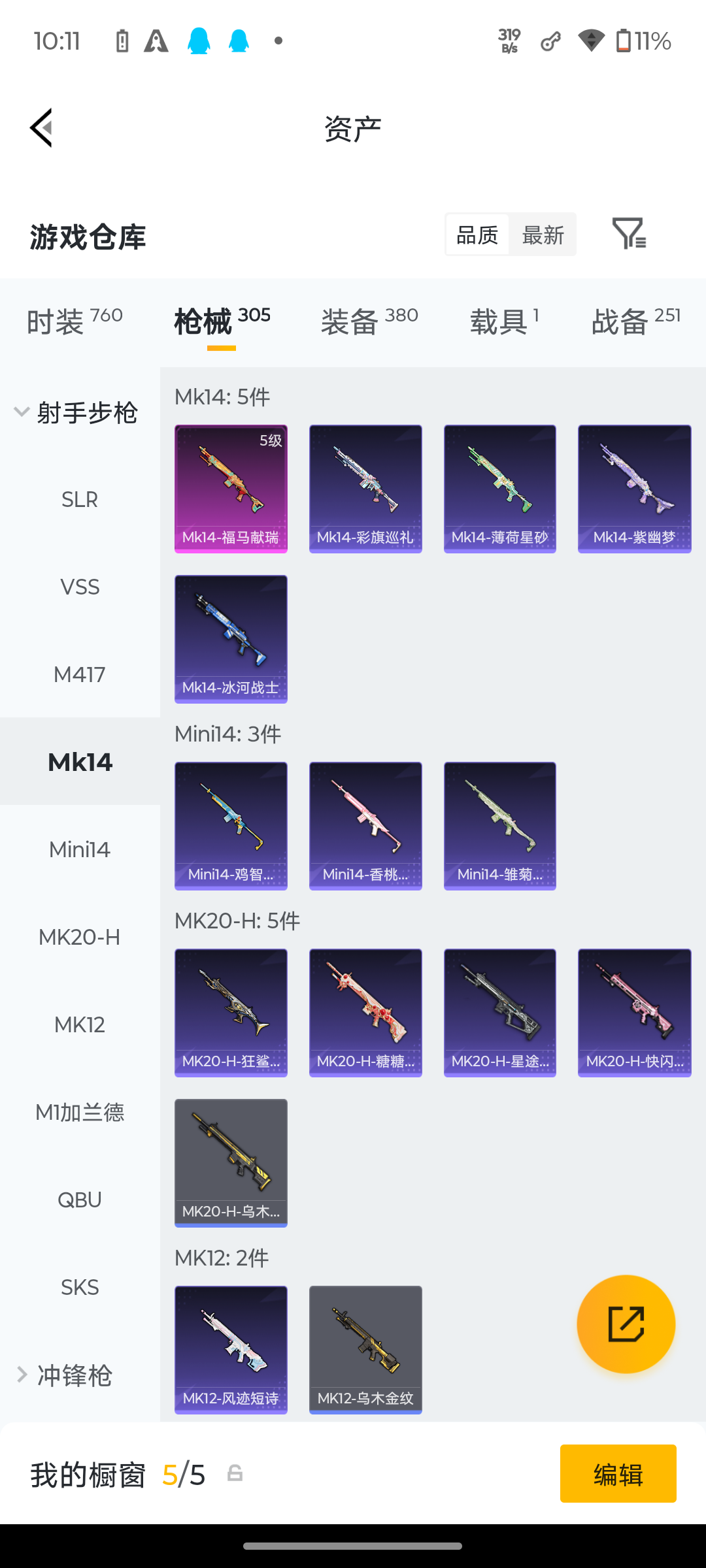Select MK20-H in the sidebar
The image size is (706, 1568).
(80, 938)
